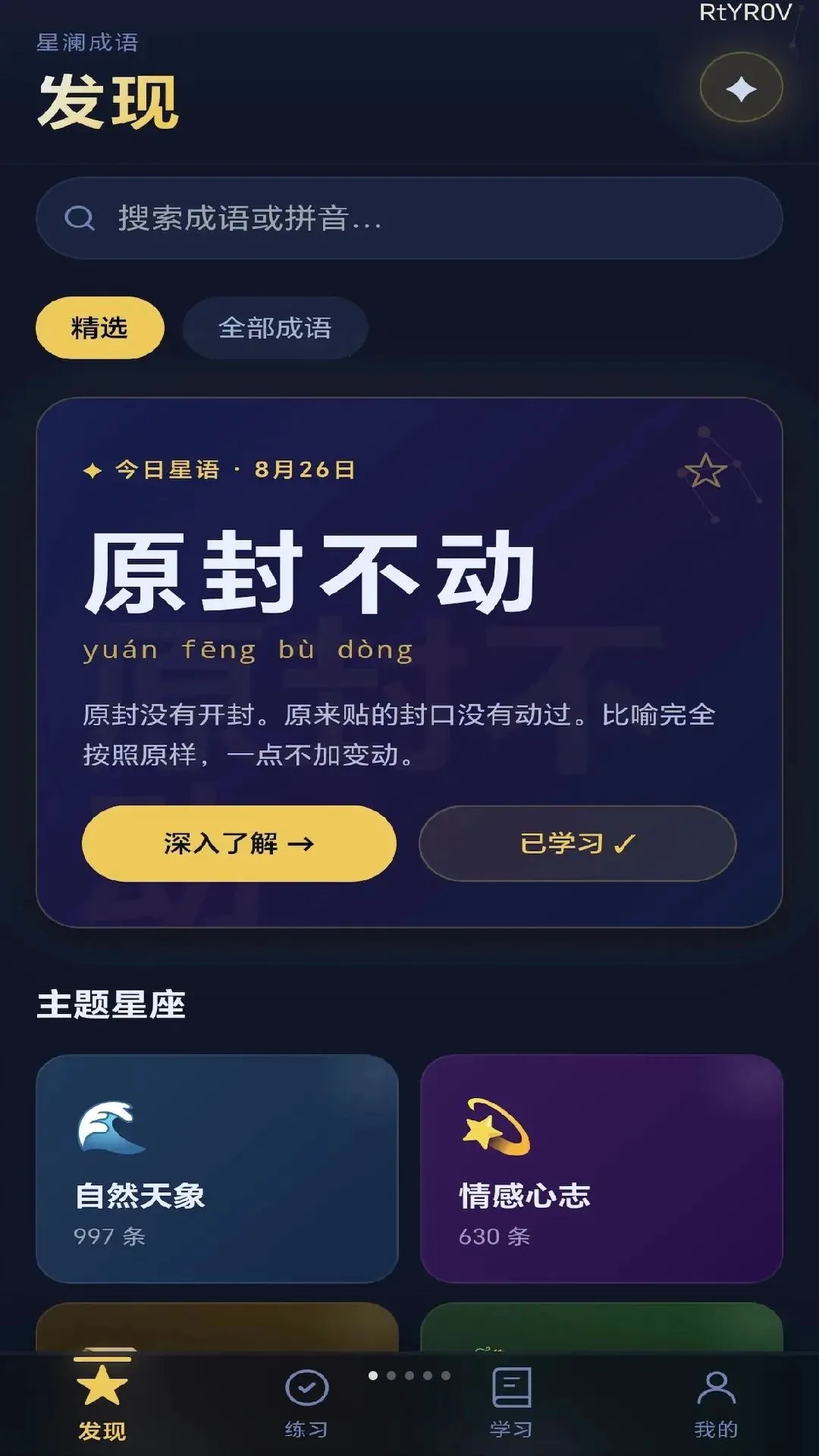Switch to the 学习 tab

511,1403
